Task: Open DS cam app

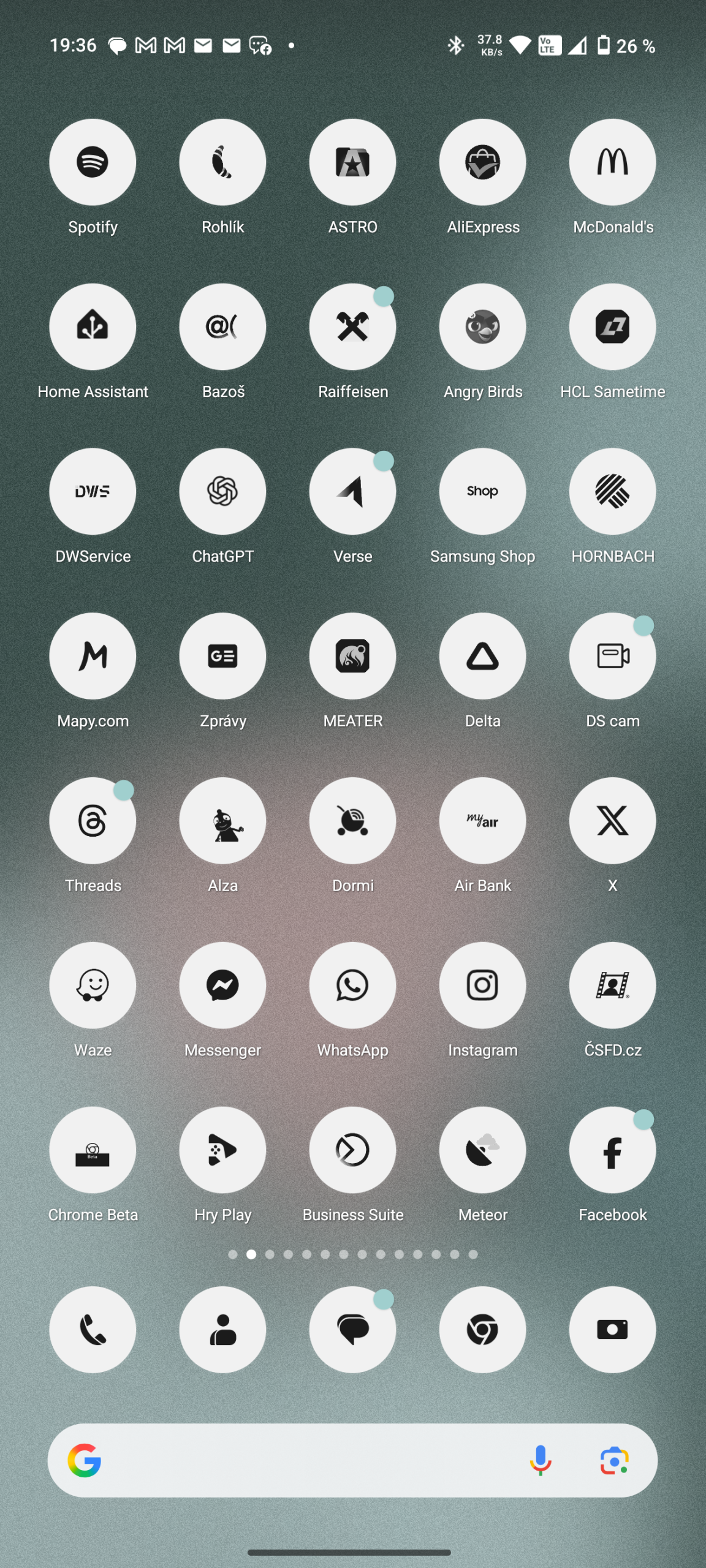Action: 612,657
